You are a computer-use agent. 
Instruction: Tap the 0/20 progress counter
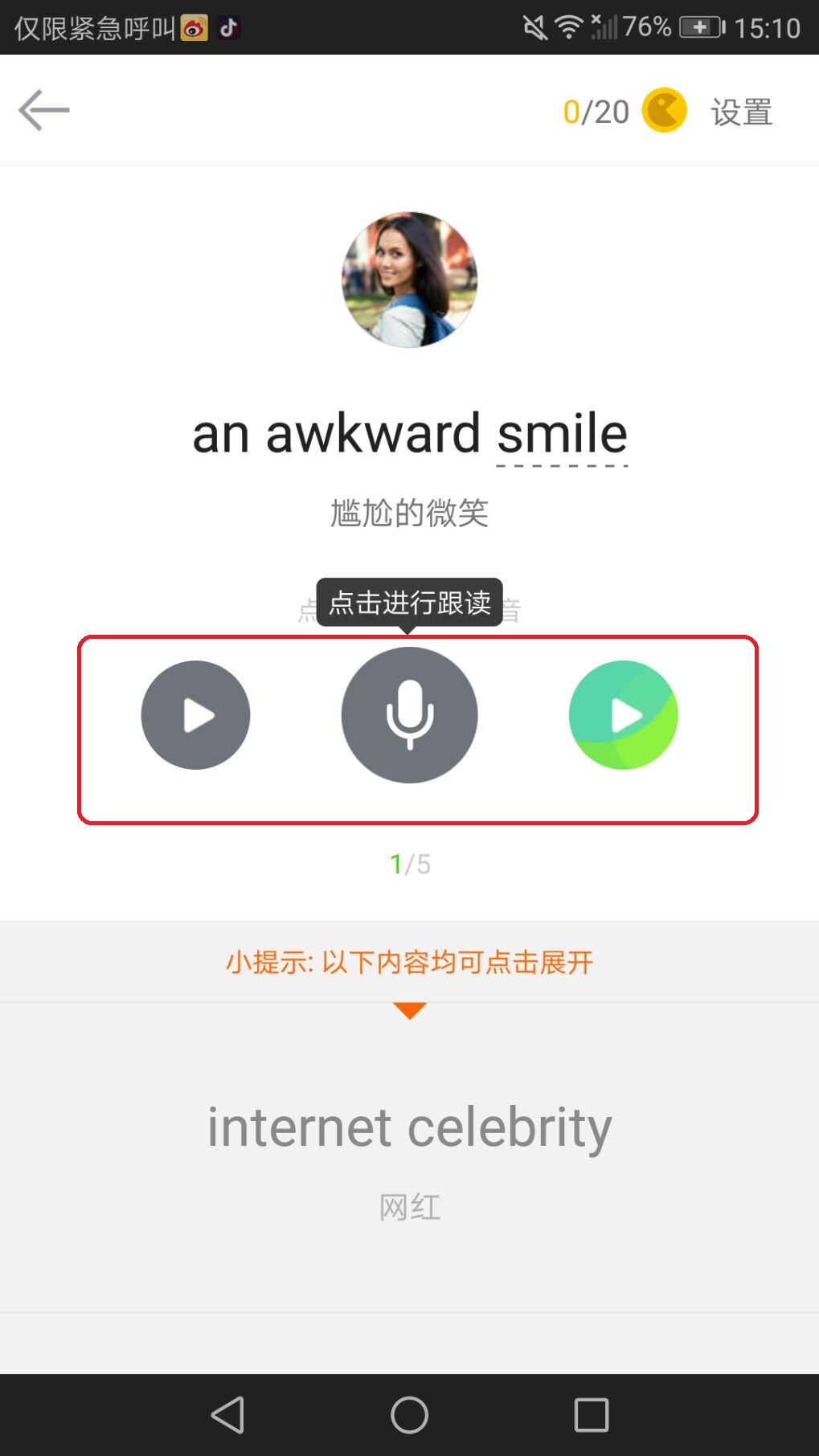click(x=596, y=111)
